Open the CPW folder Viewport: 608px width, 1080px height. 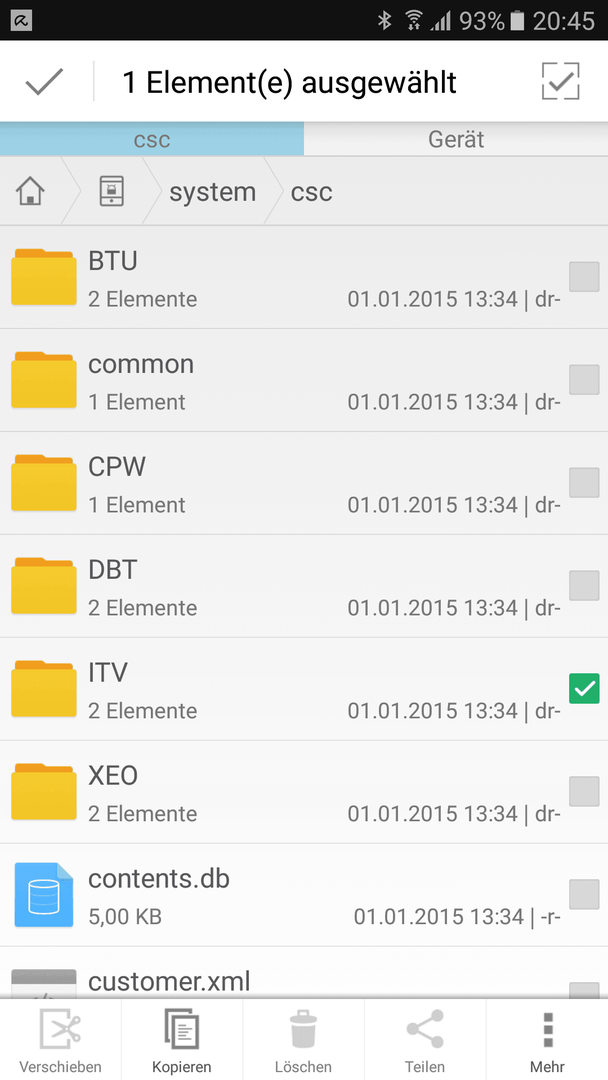(304, 484)
